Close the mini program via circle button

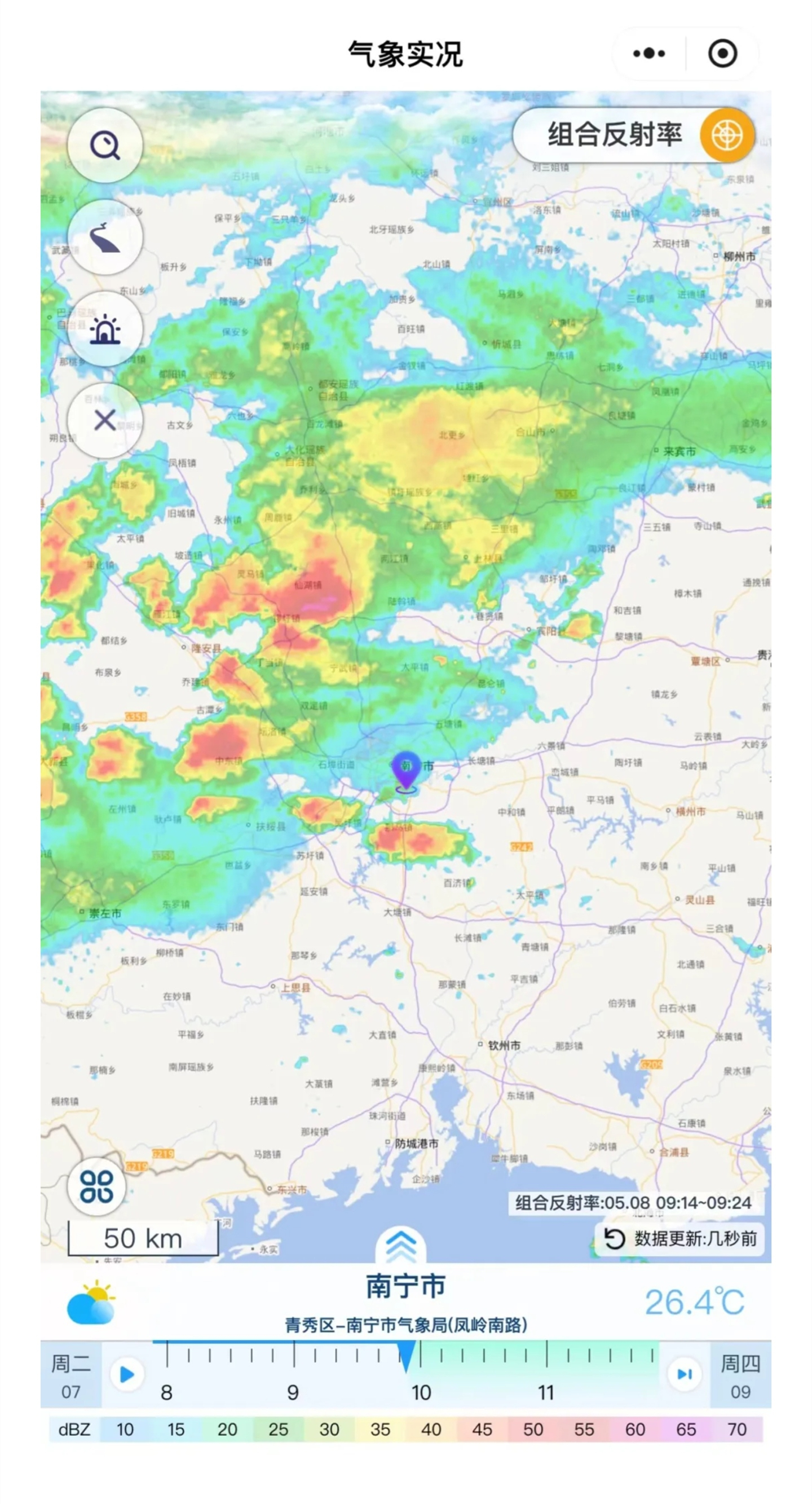(723, 54)
